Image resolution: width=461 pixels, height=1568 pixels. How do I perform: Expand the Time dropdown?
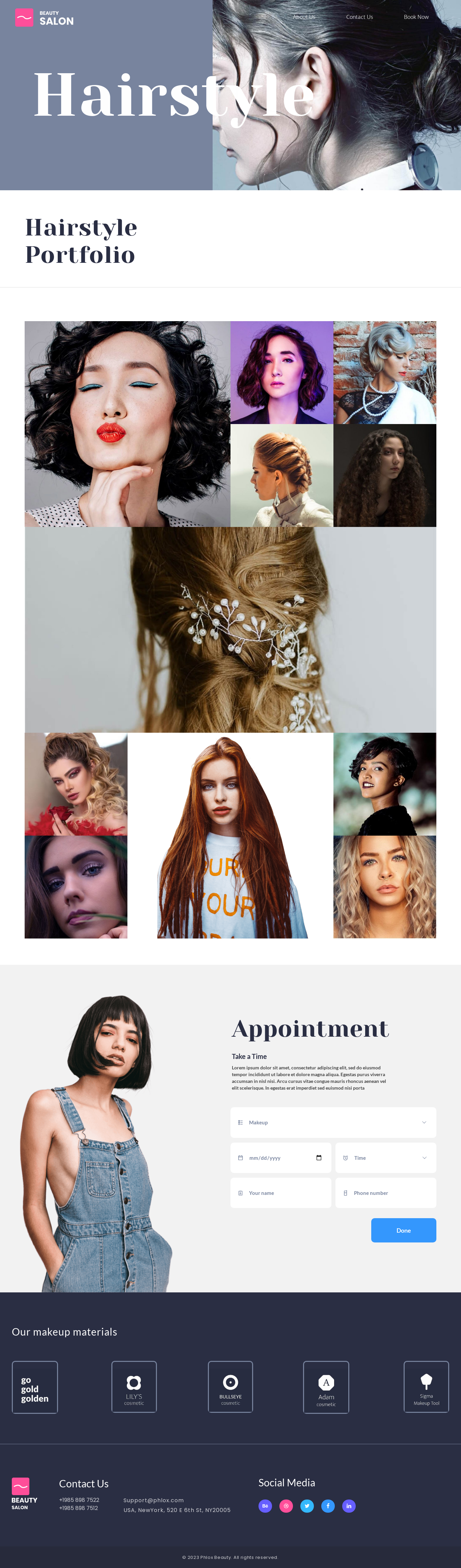click(385, 1158)
